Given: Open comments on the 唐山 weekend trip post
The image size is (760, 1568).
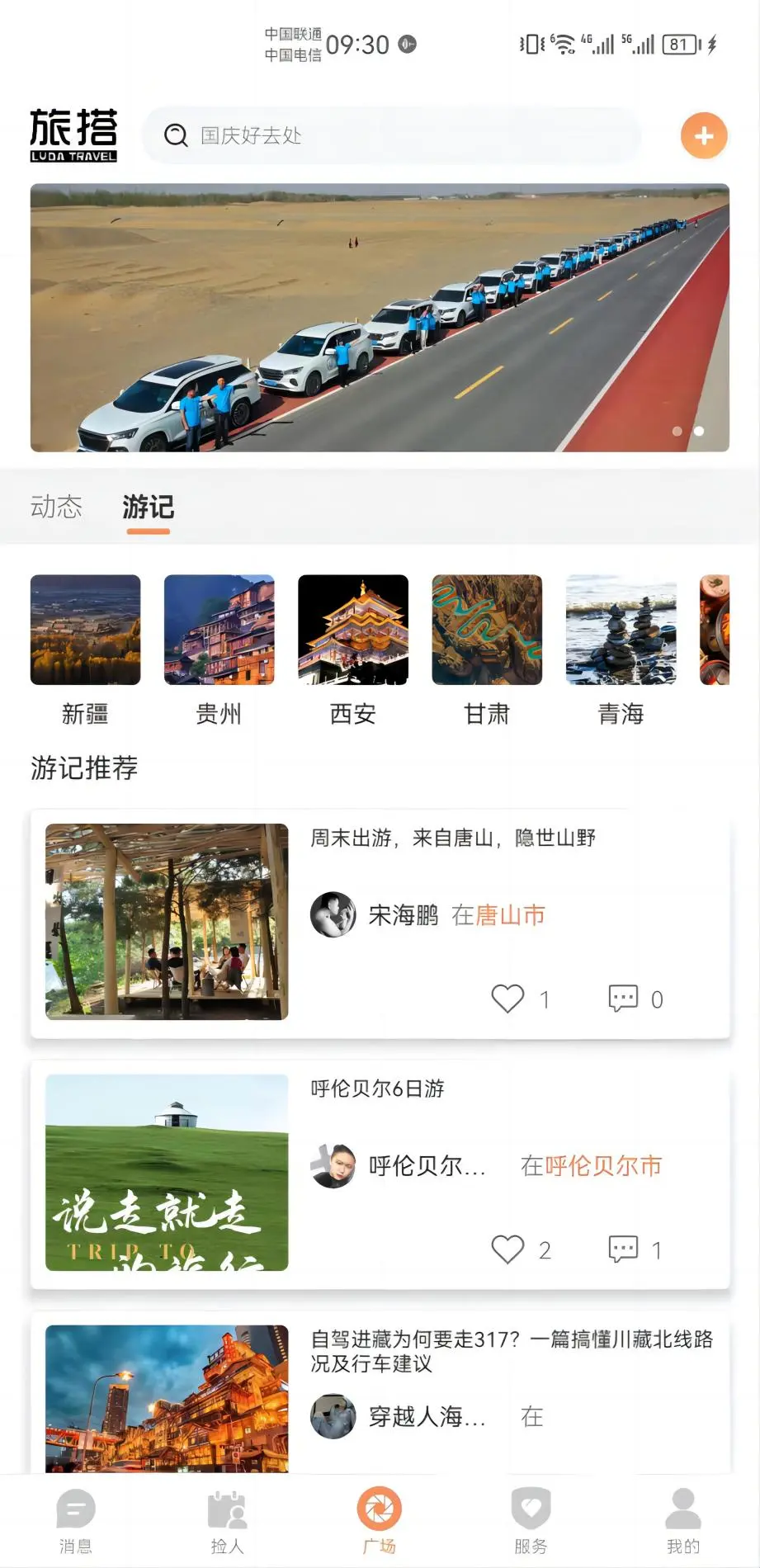Looking at the screenshot, I should pos(625,998).
